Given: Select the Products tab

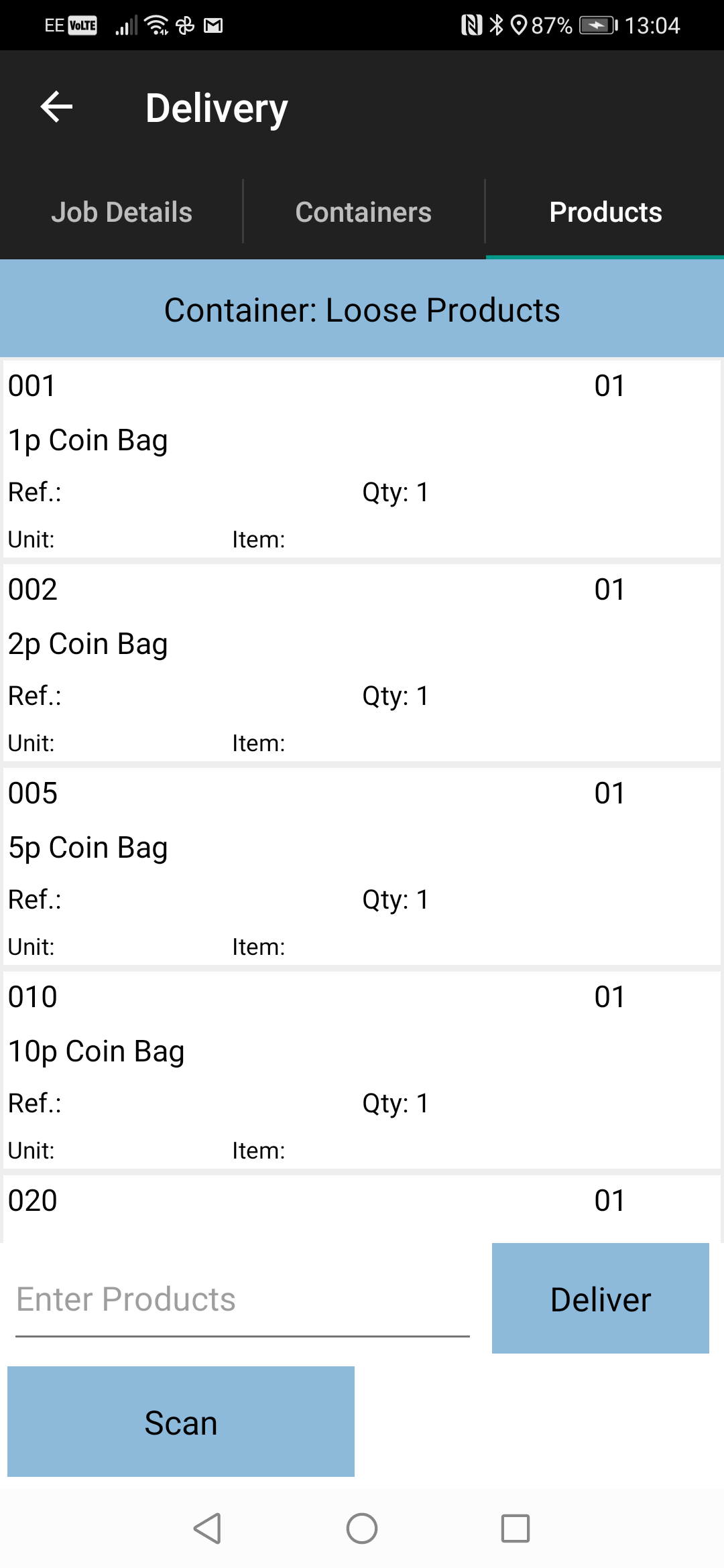Looking at the screenshot, I should pos(605,212).
